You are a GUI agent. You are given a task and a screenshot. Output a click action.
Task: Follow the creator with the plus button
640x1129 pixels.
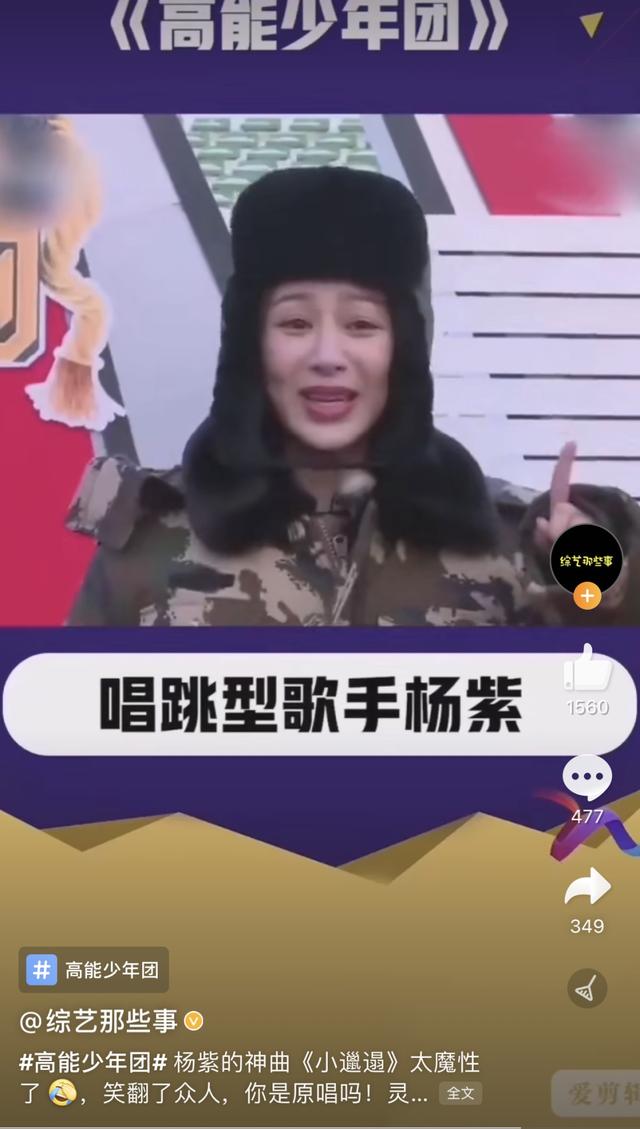587,597
